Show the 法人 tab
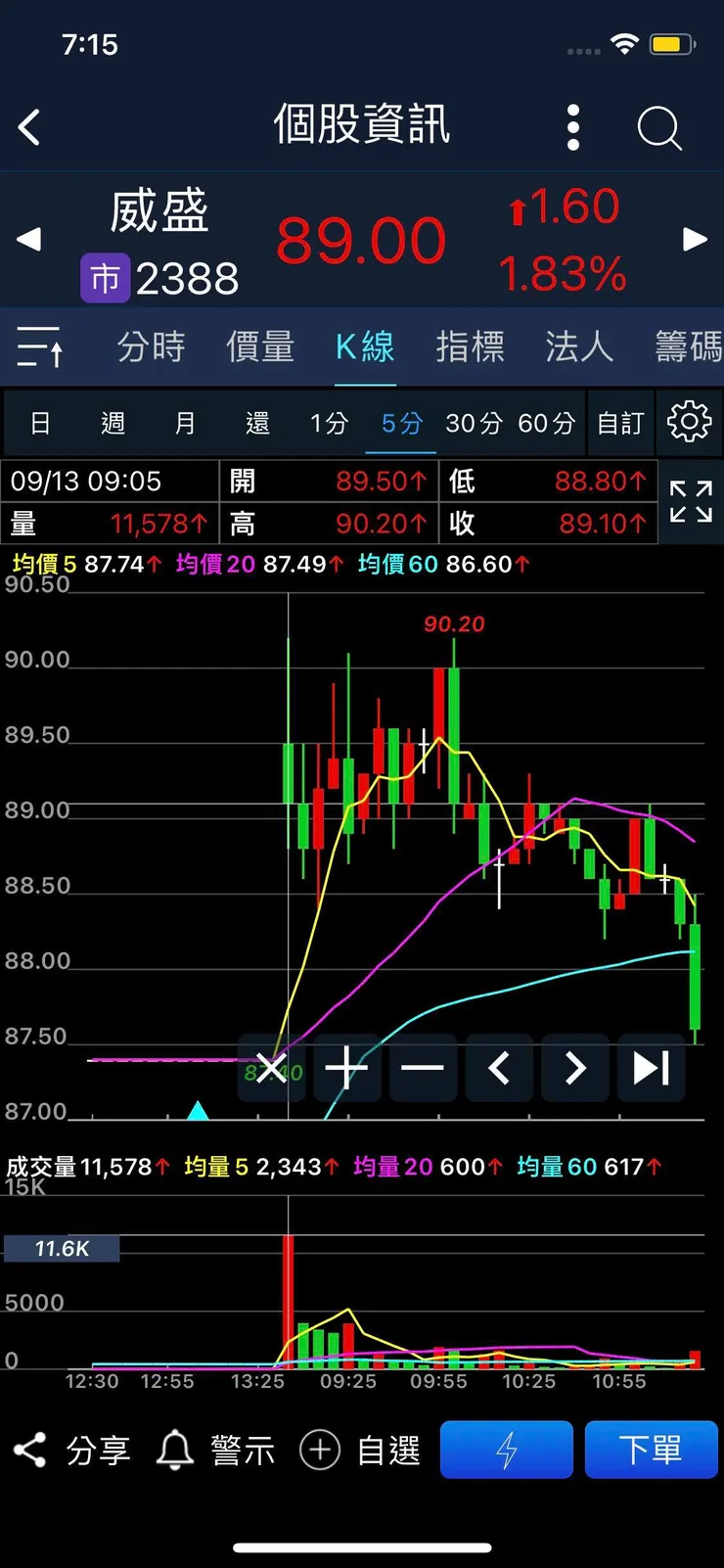 pos(579,346)
